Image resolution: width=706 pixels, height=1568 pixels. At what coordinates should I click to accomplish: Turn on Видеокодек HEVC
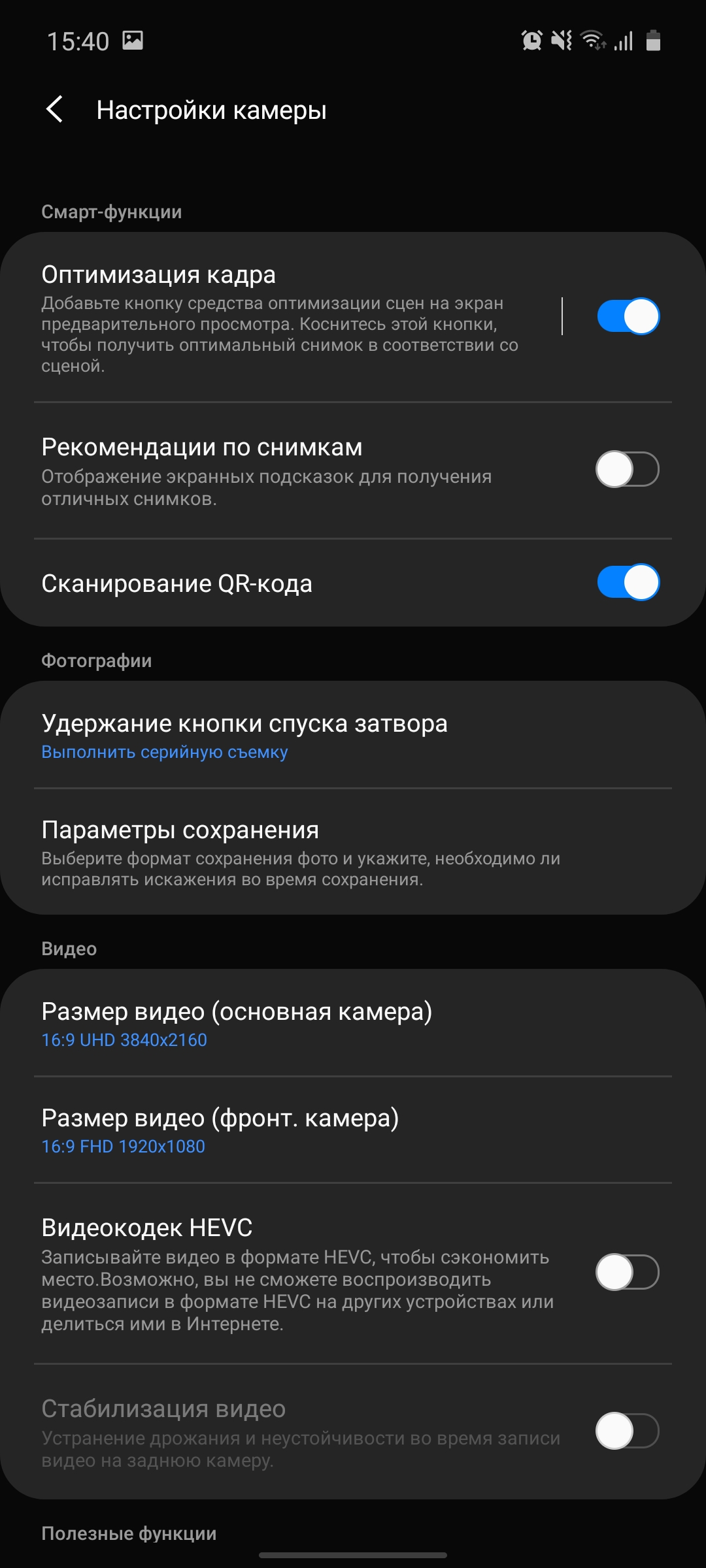[x=628, y=1272]
